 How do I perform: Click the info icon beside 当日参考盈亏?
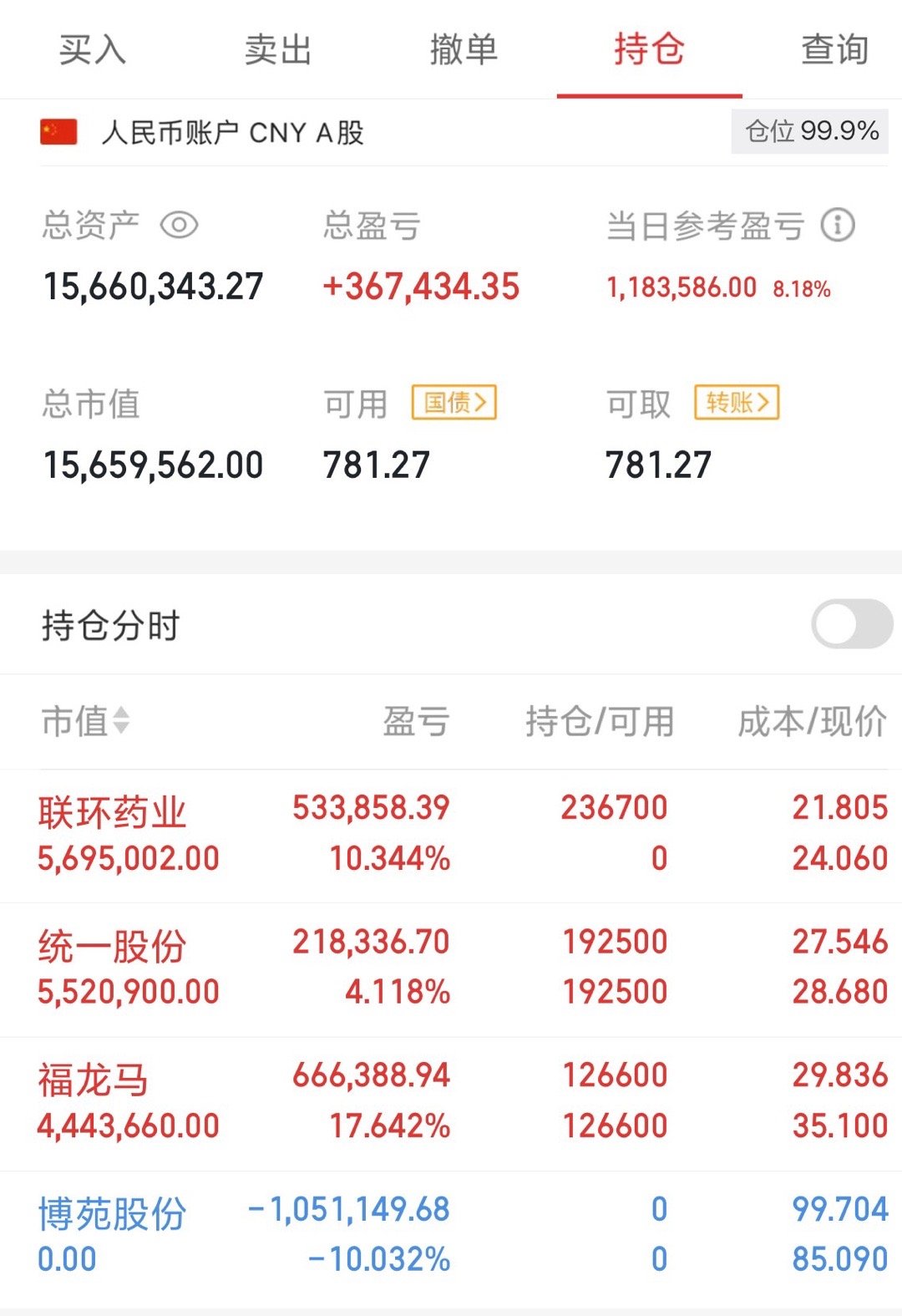tap(839, 224)
